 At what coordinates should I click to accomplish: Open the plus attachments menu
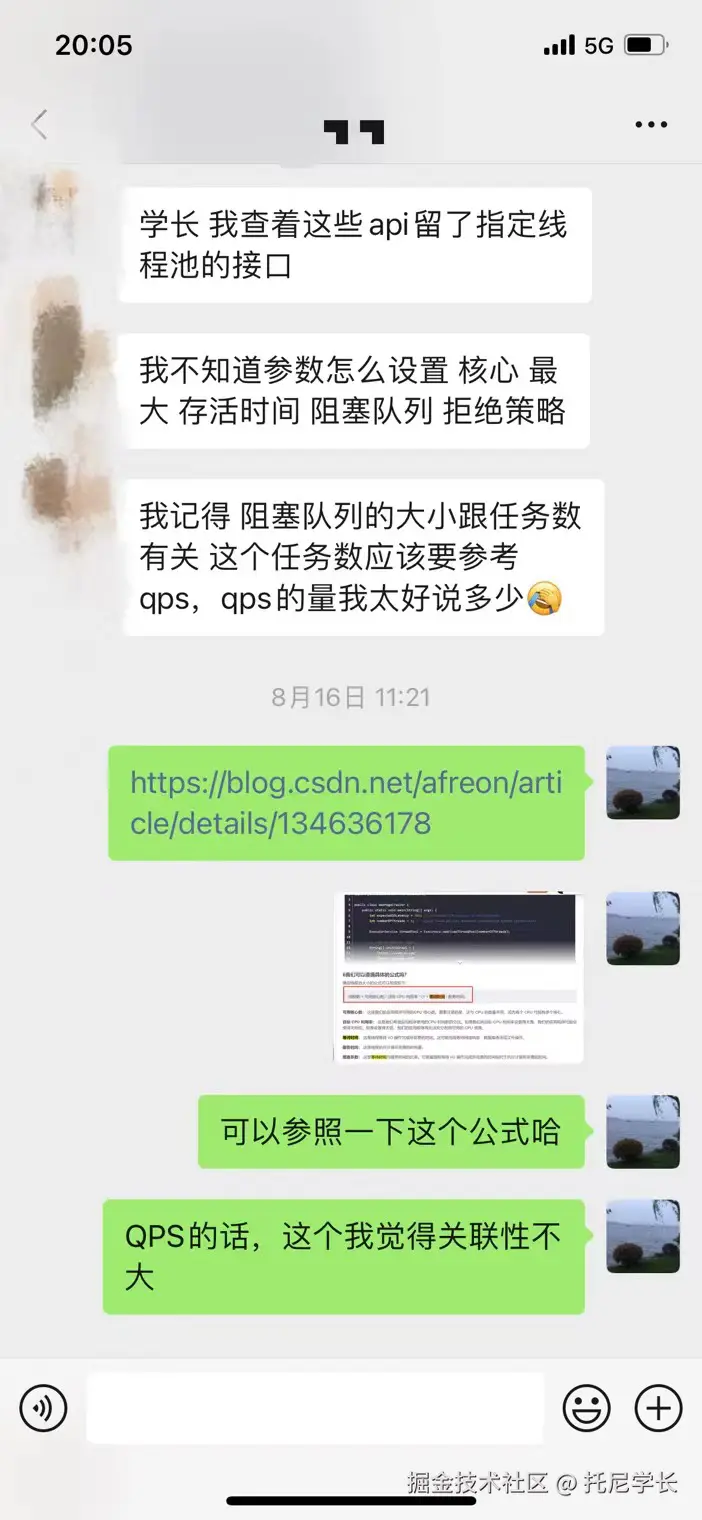[x=658, y=1408]
